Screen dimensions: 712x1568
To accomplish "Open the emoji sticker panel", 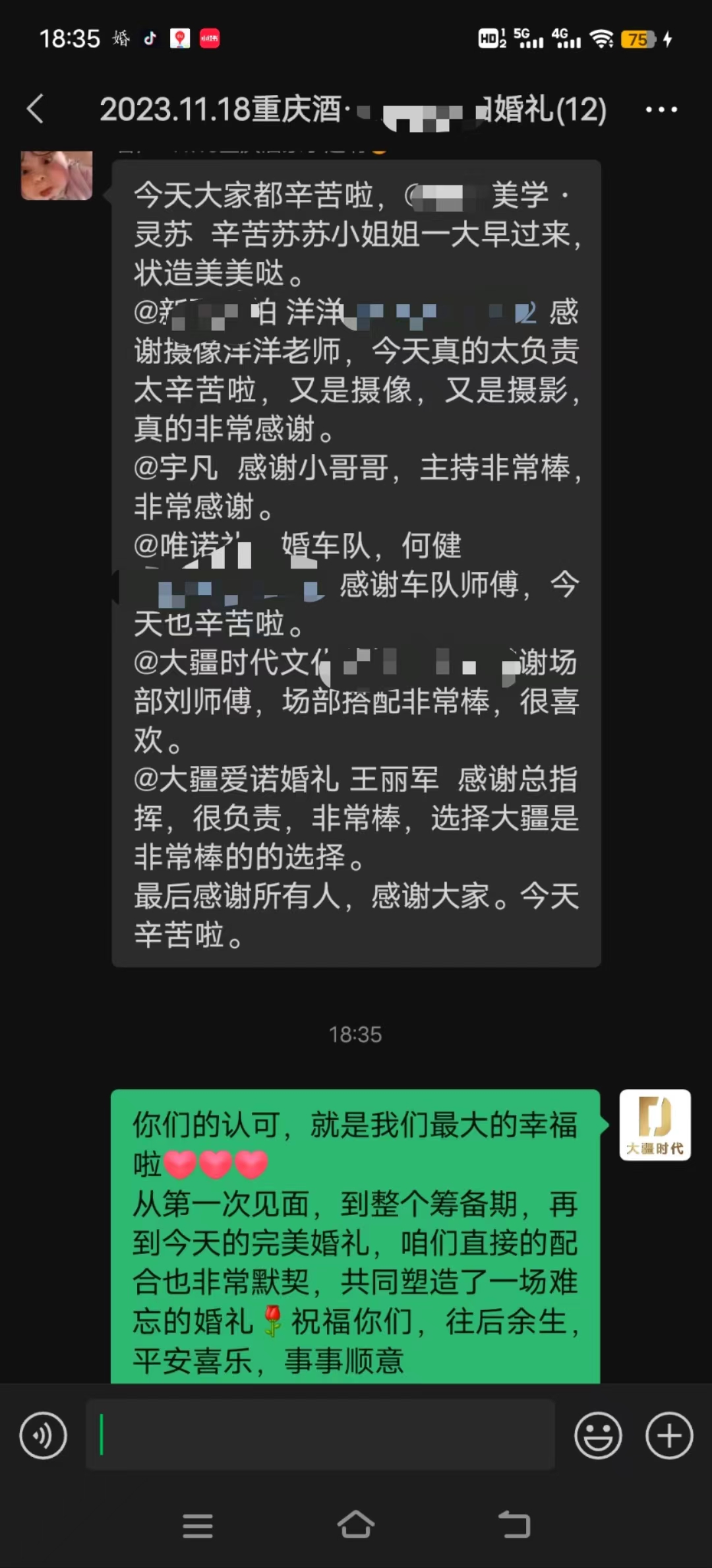I will click(x=598, y=1435).
